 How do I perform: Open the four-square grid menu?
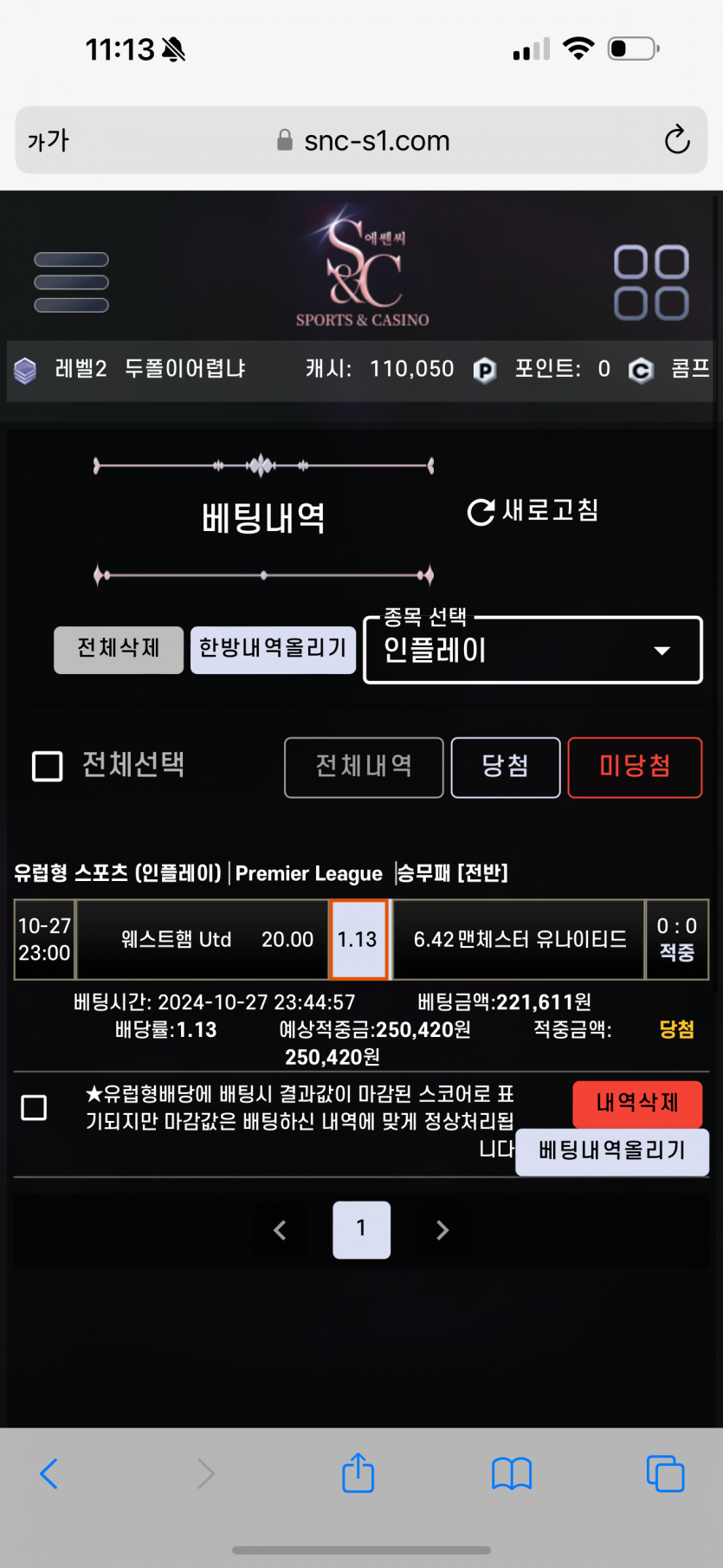[x=651, y=282]
